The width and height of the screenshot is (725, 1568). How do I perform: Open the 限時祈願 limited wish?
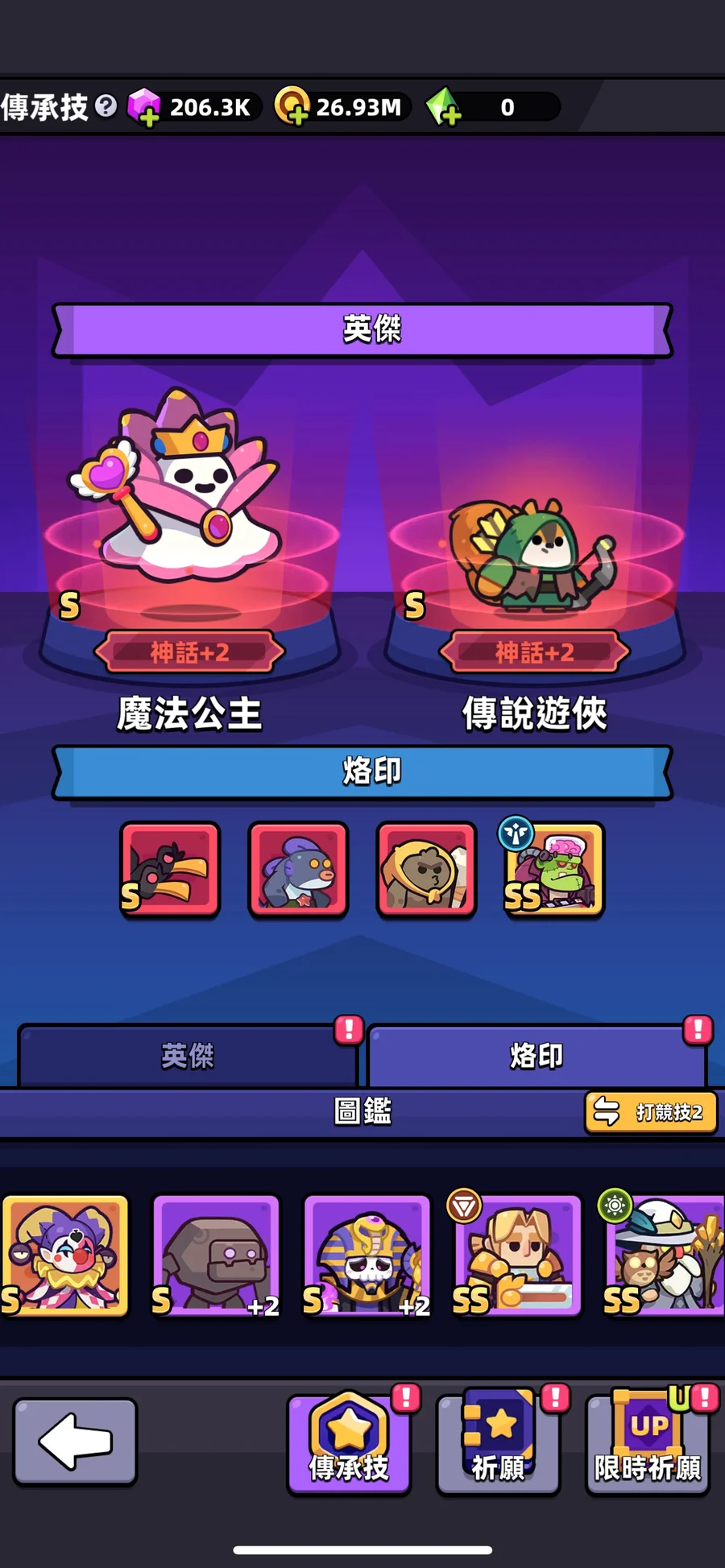pos(648,1444)
